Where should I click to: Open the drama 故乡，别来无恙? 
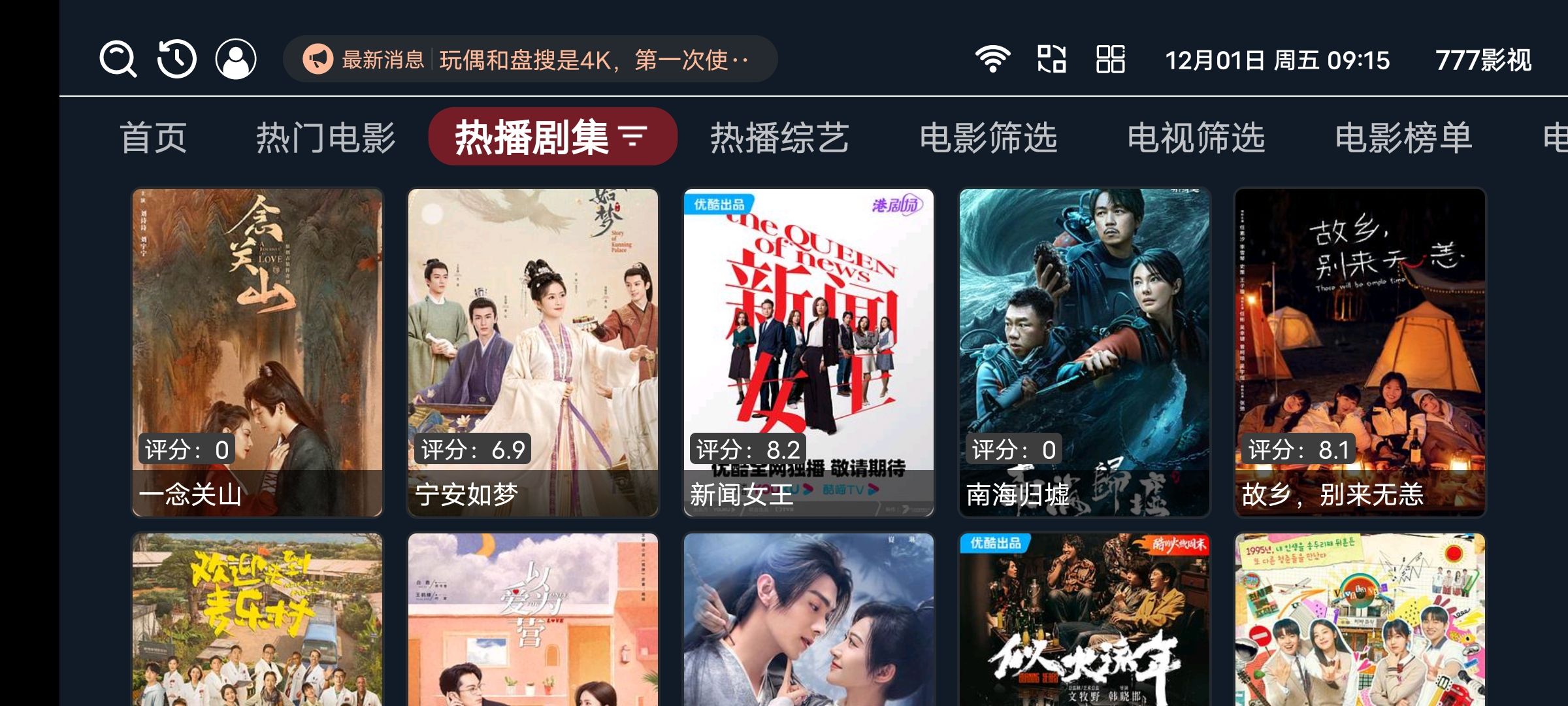[x=1360, y=352]
